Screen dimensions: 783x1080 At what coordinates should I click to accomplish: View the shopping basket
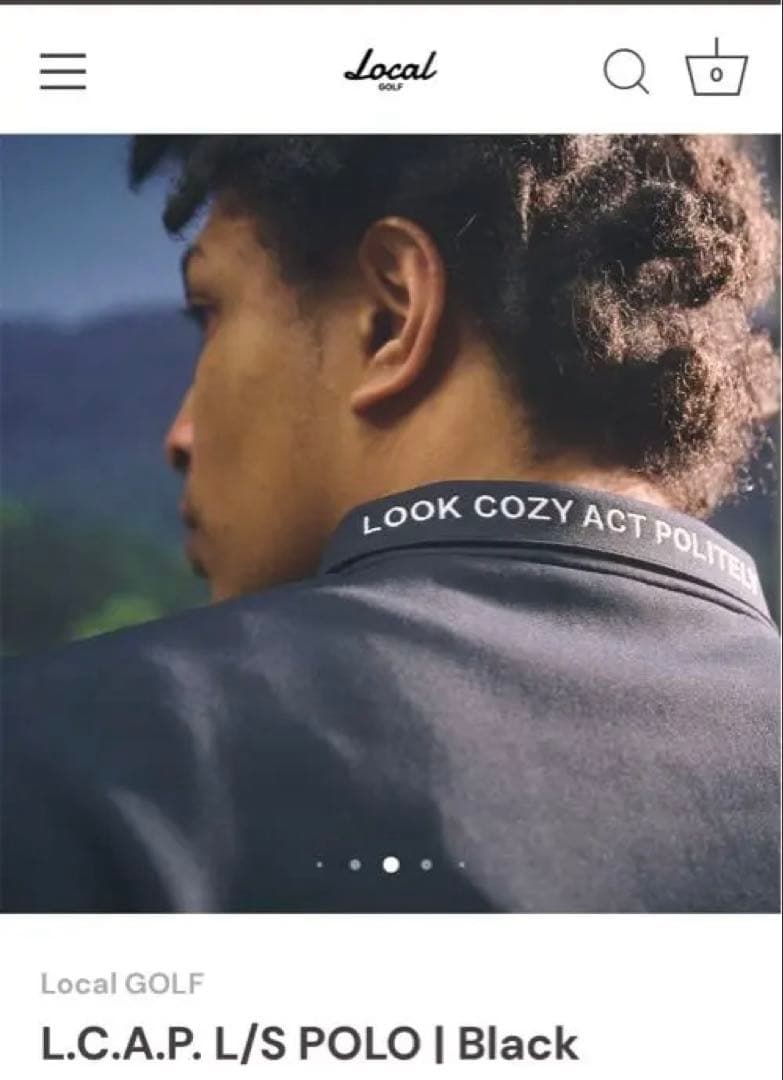pos(716,70)
